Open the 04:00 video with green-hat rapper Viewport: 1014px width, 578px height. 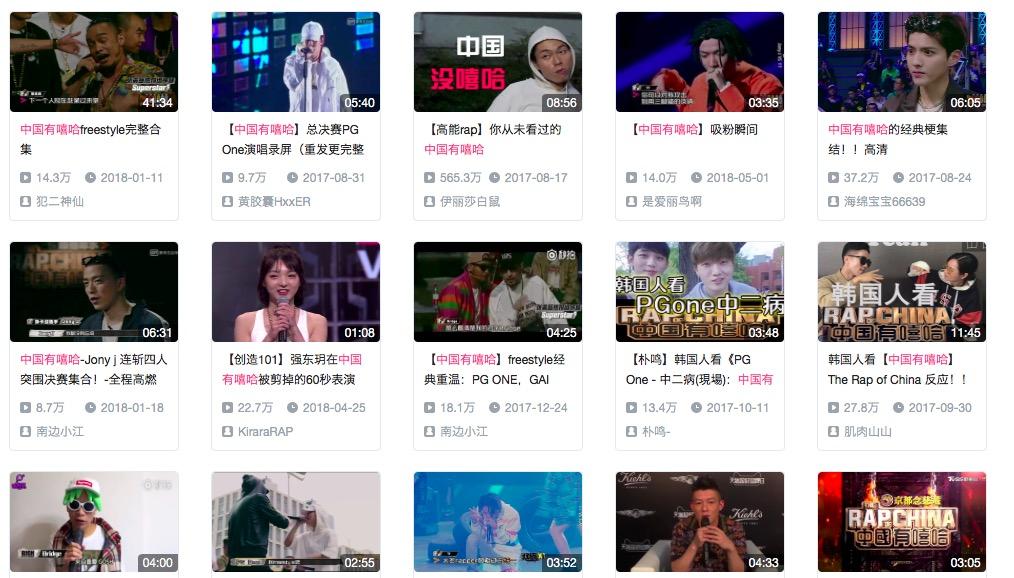(x=94, y=522)
